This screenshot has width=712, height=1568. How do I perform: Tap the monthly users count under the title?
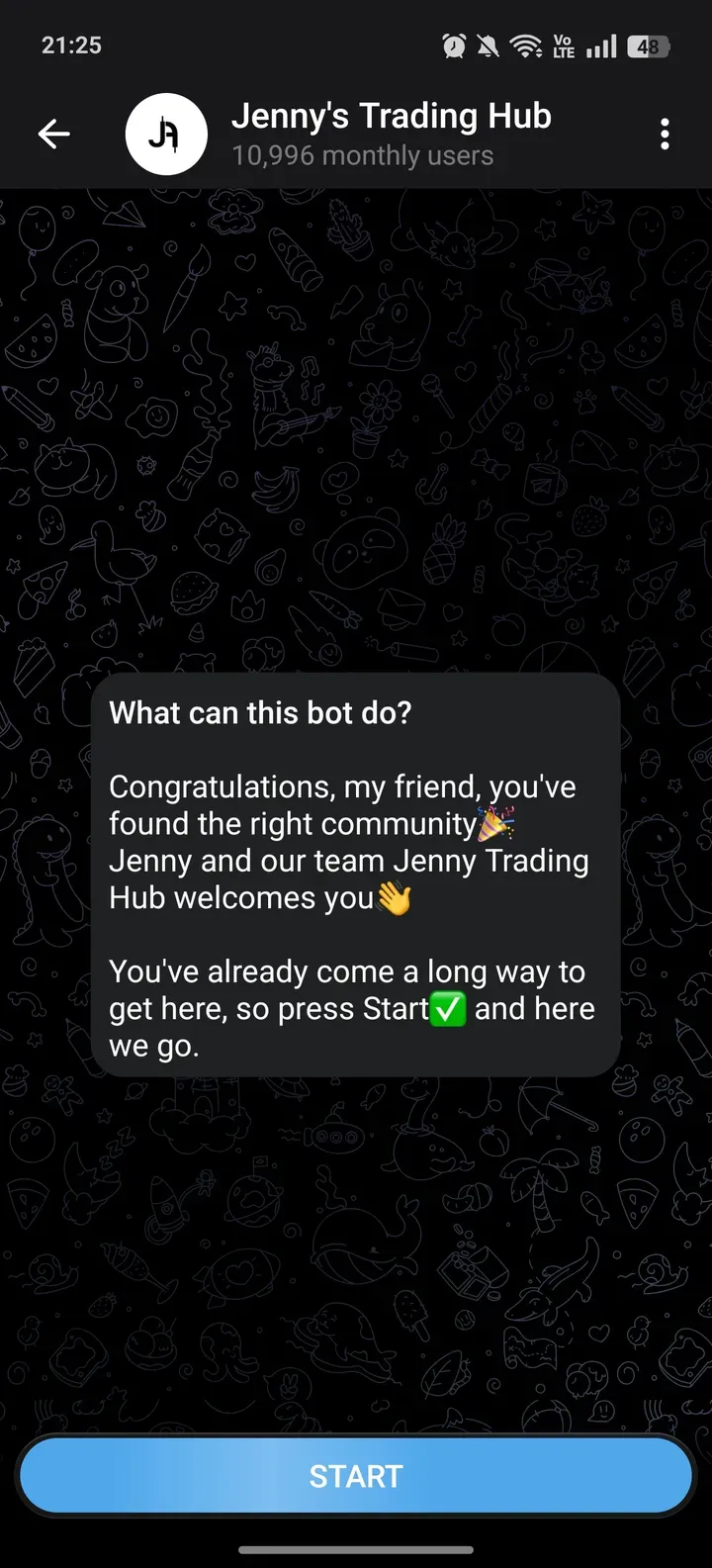[361, 155]
